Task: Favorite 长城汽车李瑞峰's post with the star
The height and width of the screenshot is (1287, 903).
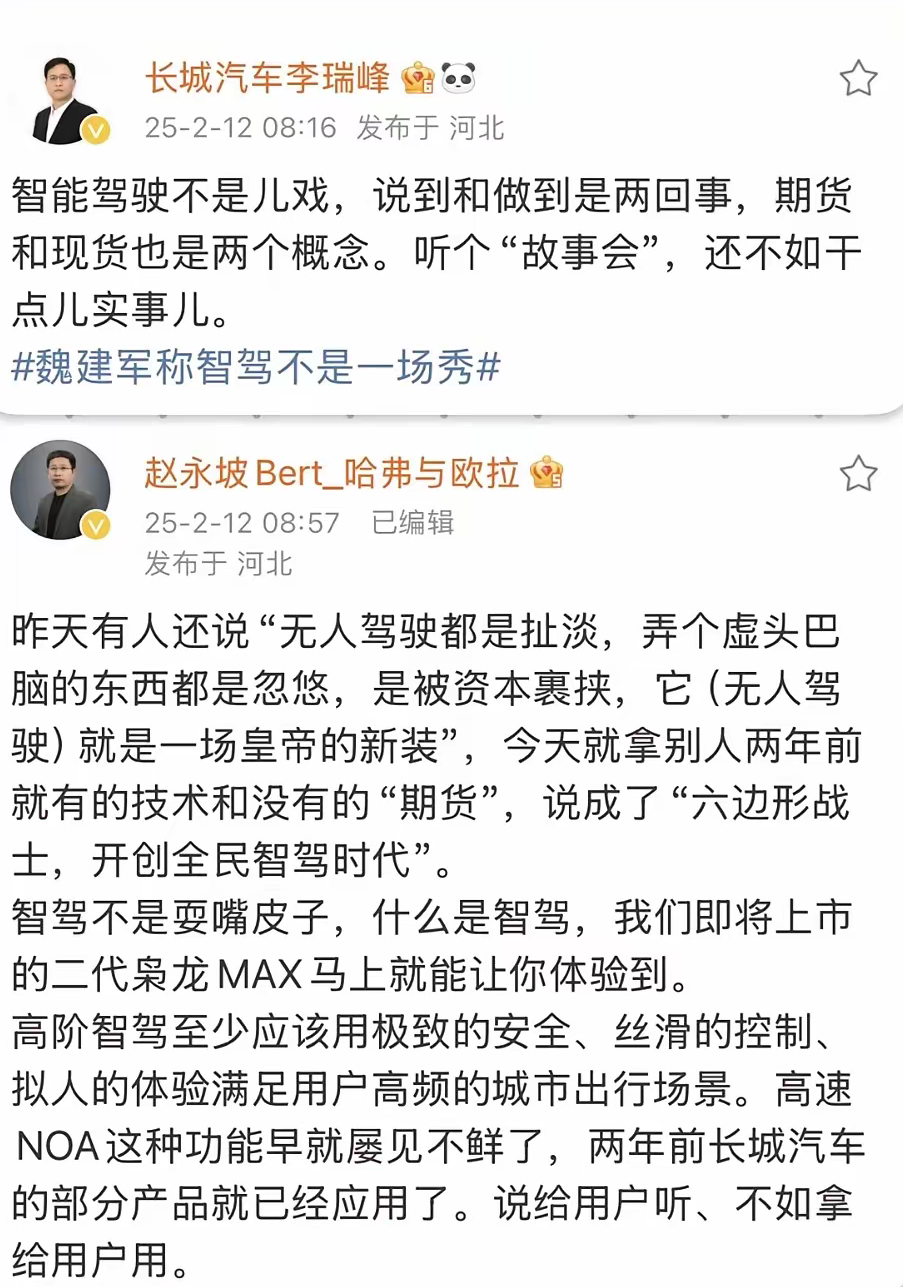Action: pos(858,78)
